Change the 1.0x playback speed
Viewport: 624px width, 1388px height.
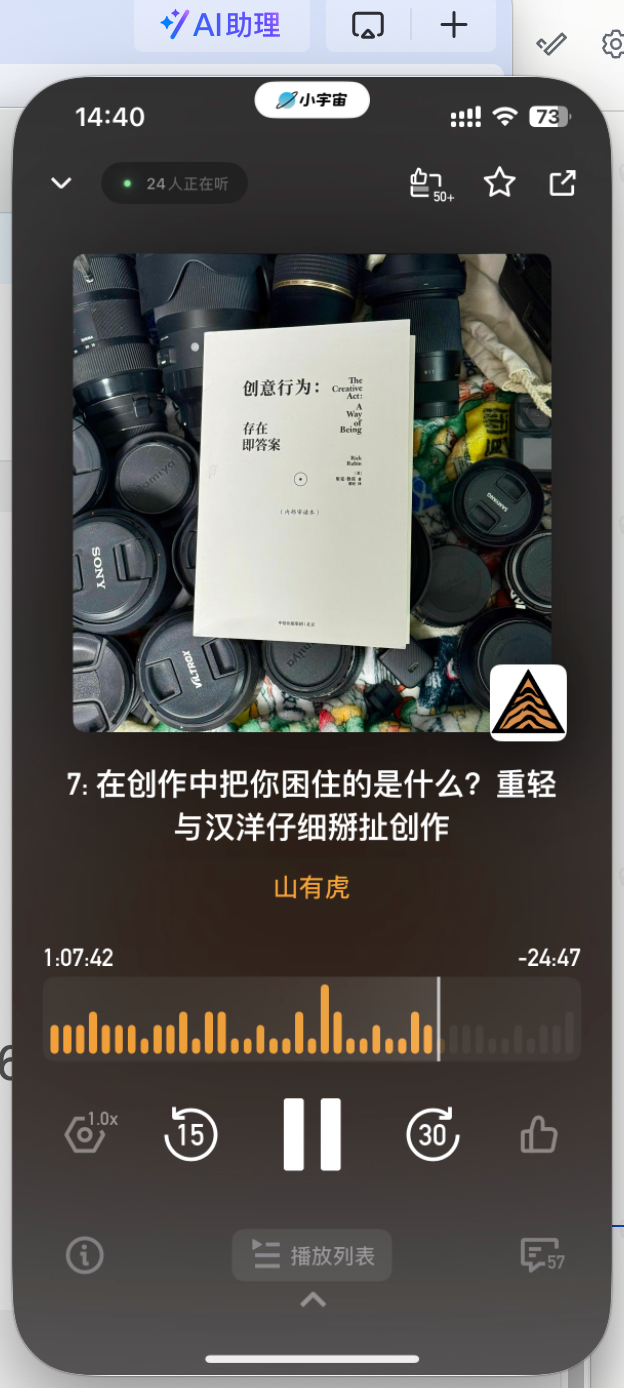pos(89,1133)
